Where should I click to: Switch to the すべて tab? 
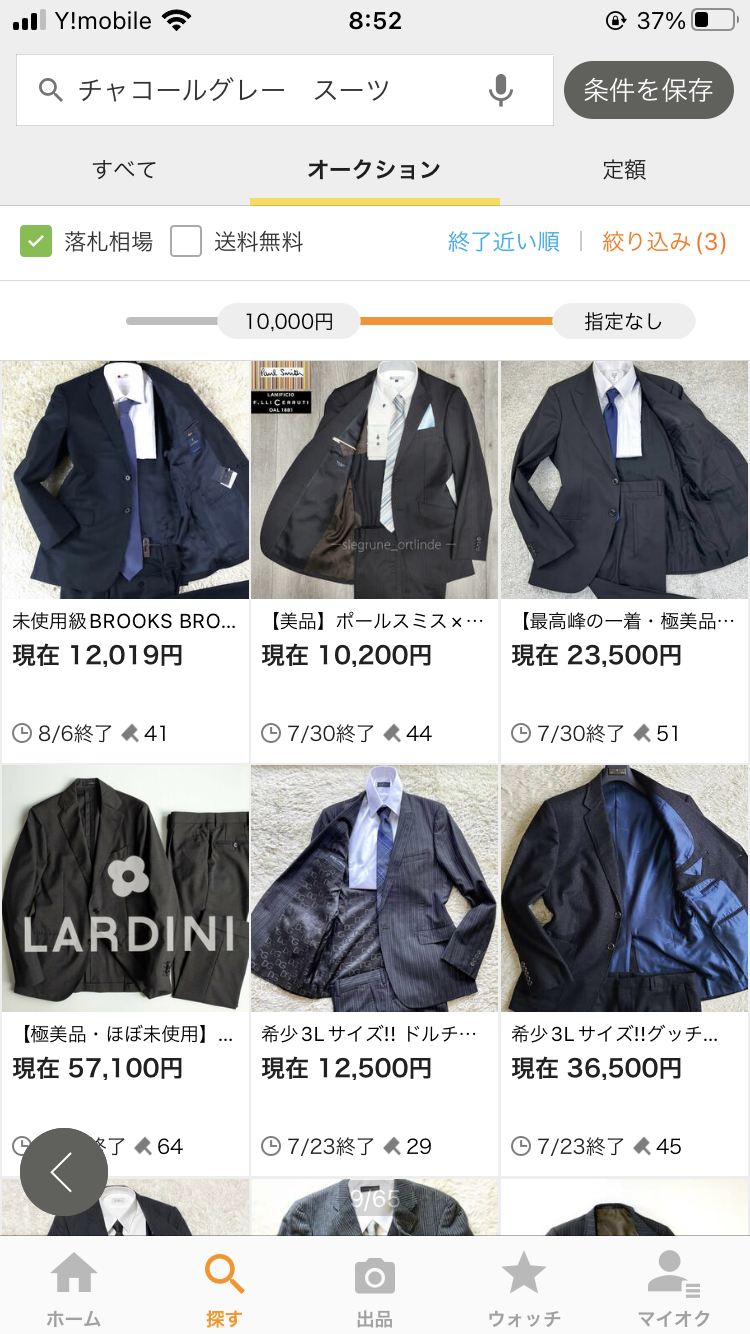pos(125,169)
